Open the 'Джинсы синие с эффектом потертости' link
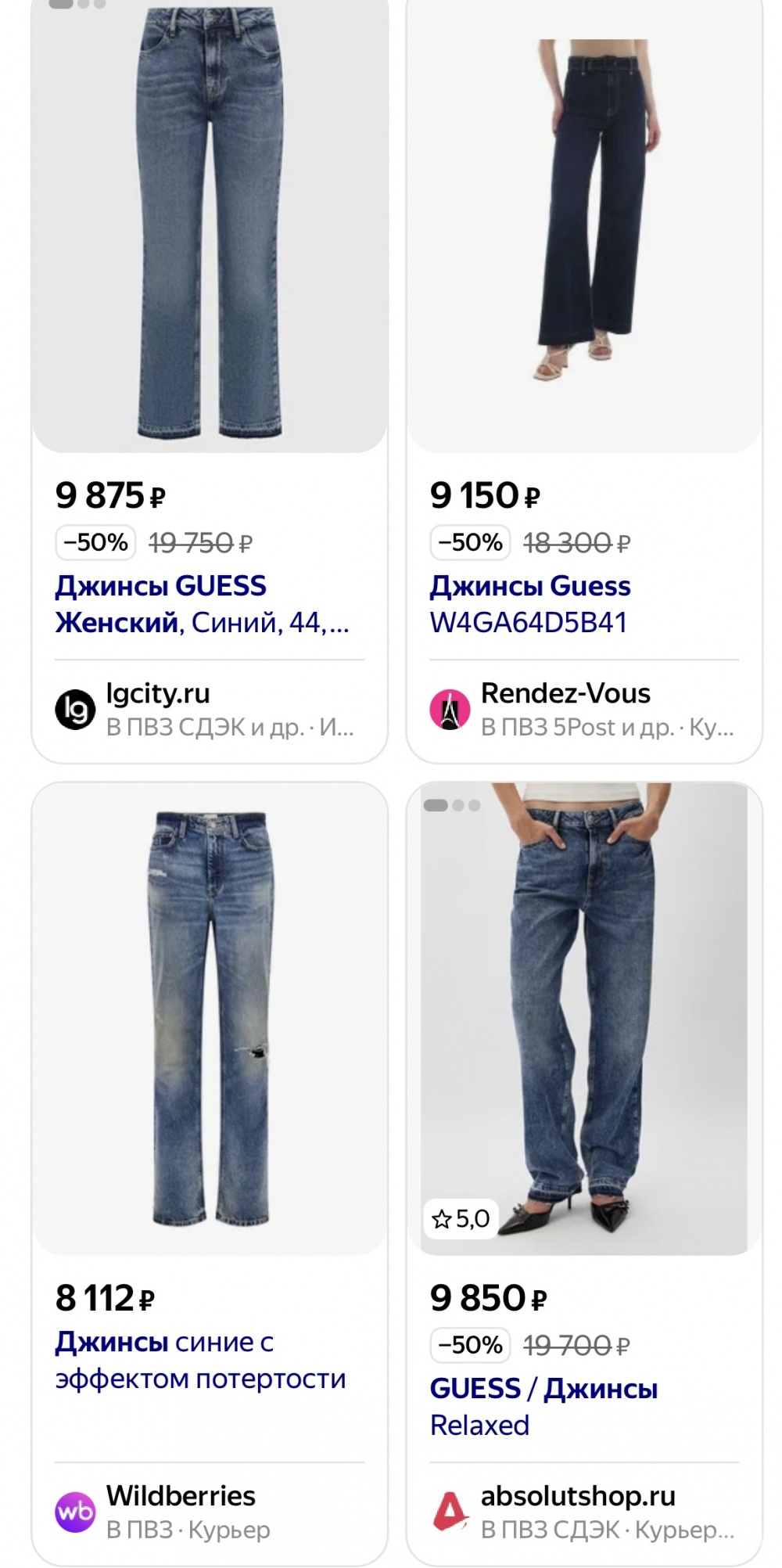782x1568 pixels. point(200,1360)
